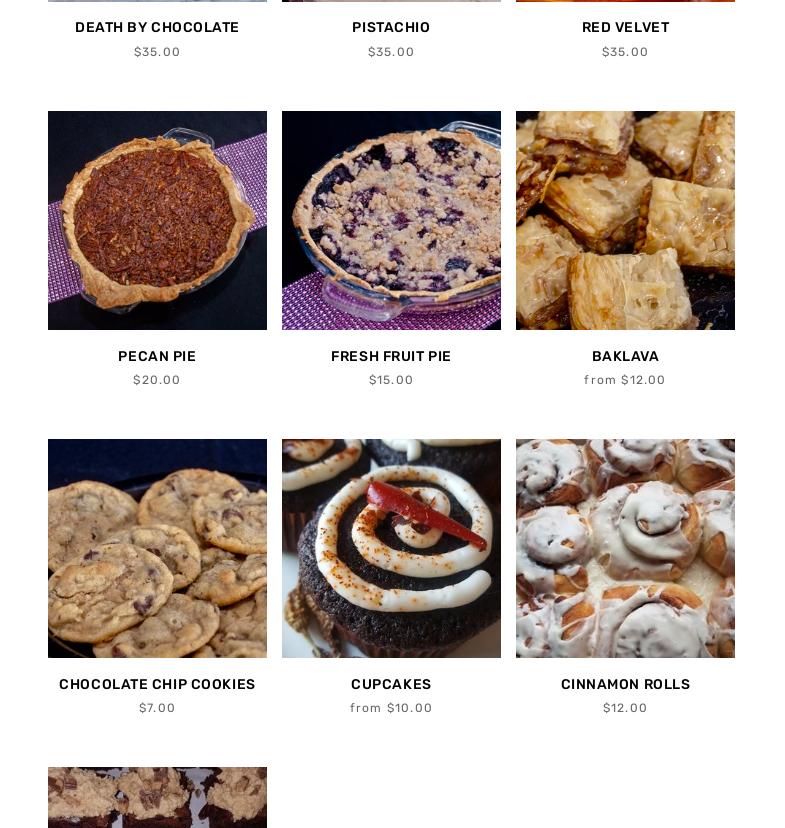The height and width of the screenshot is (828, 785).
Task: View the Fresh Fruit Pie item
Action: click(x=391, y=221)
